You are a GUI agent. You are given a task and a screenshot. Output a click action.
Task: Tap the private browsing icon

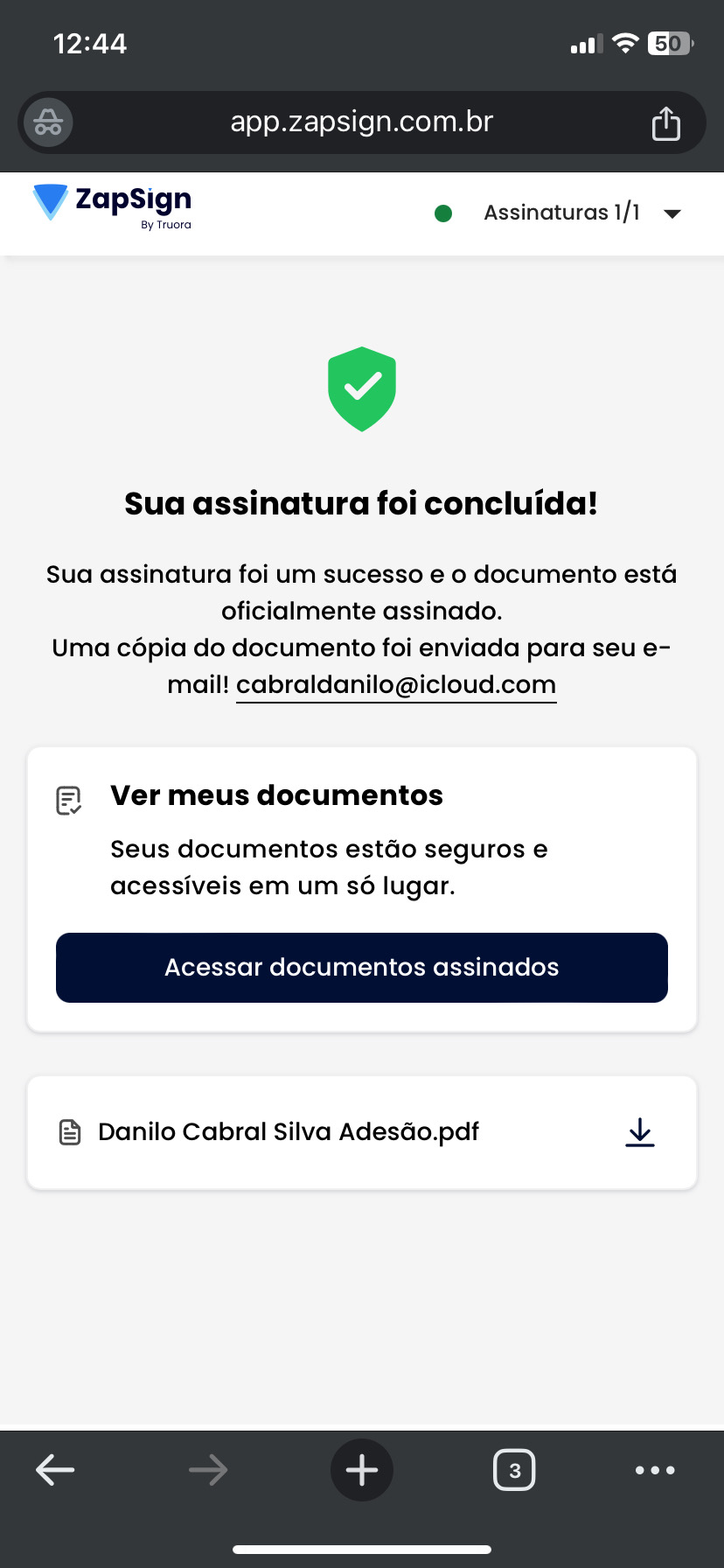coord(48,122)
